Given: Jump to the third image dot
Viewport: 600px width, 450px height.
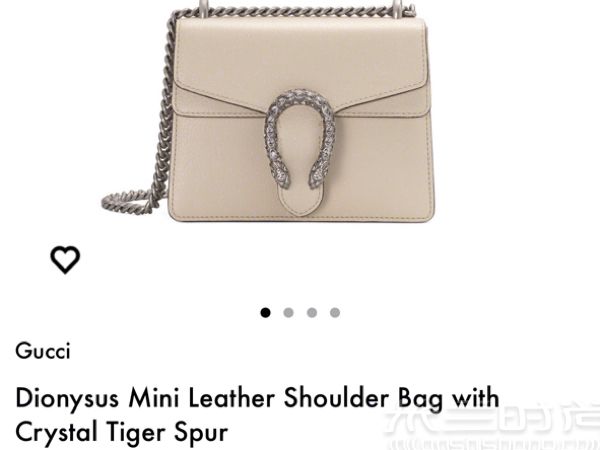Looking at the screenshot, I should click(x=312, y=312).
